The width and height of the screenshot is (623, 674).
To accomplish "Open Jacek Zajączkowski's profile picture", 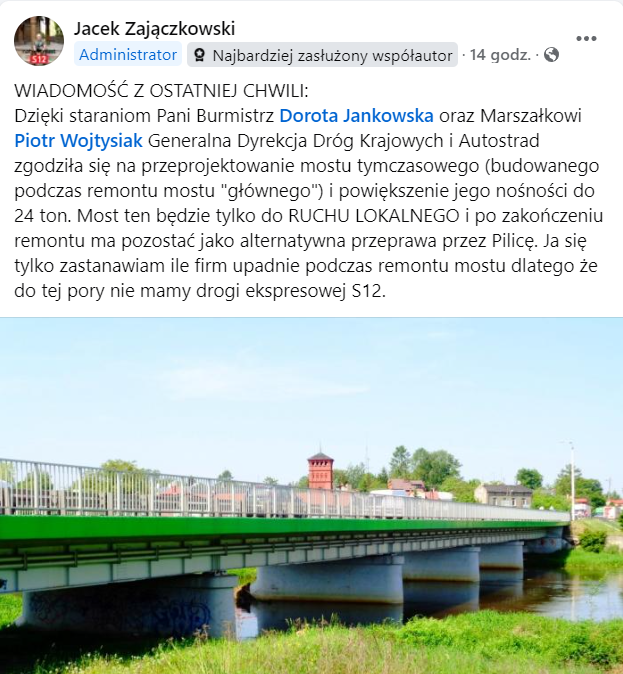I will coord(39,40).
